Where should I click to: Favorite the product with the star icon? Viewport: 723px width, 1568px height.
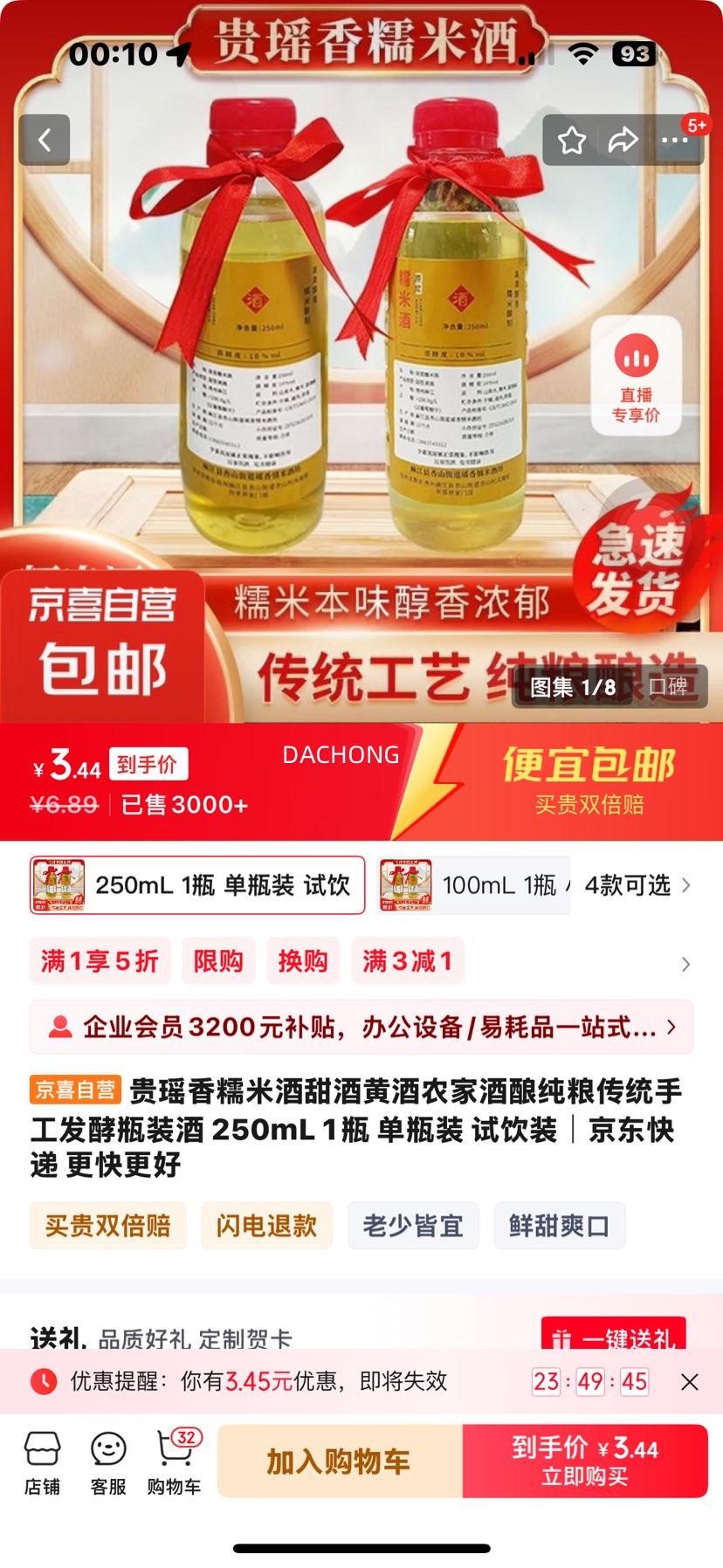pyautogui.click(x=574, y=140)
